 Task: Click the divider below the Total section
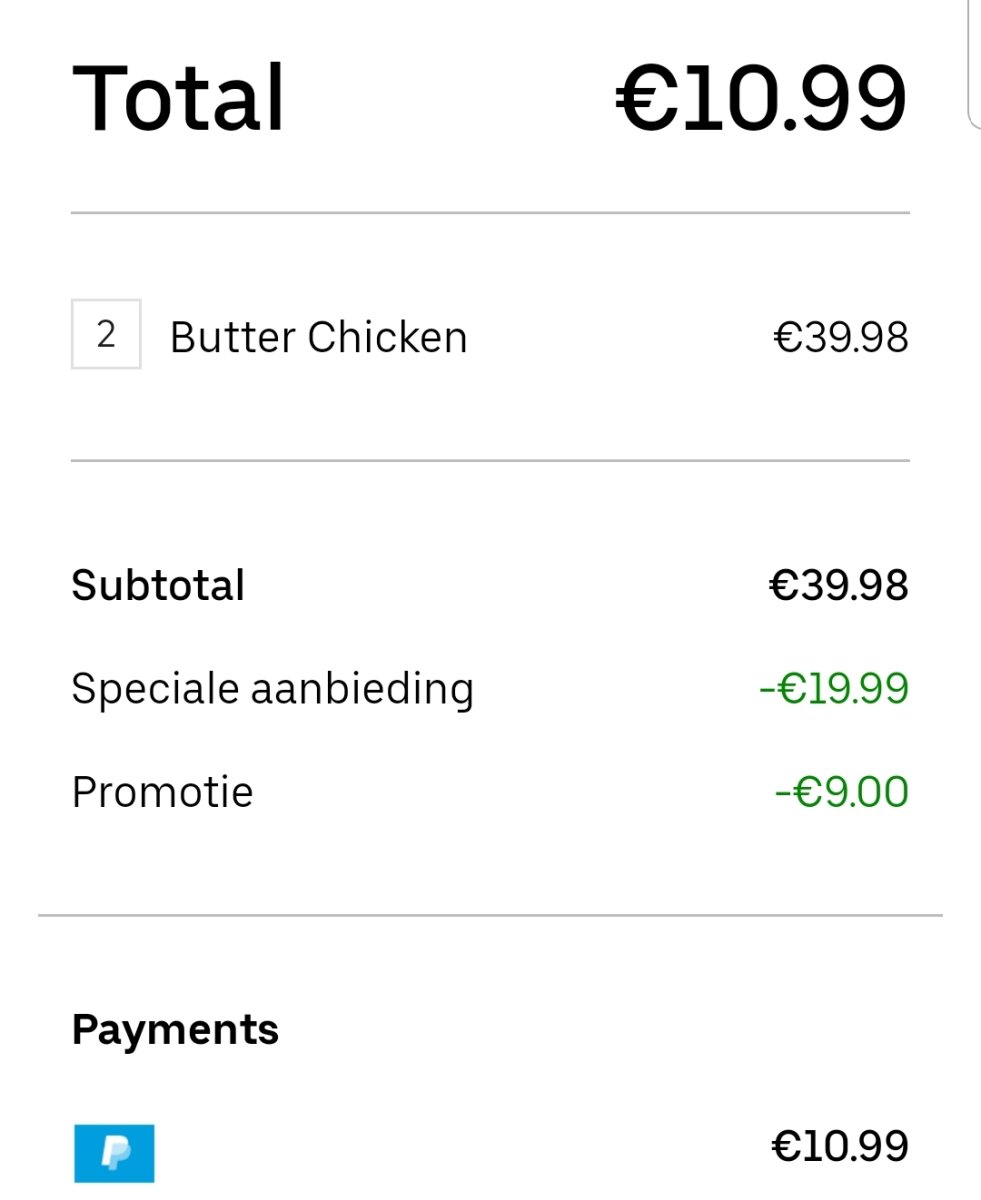tap(490, 212)
